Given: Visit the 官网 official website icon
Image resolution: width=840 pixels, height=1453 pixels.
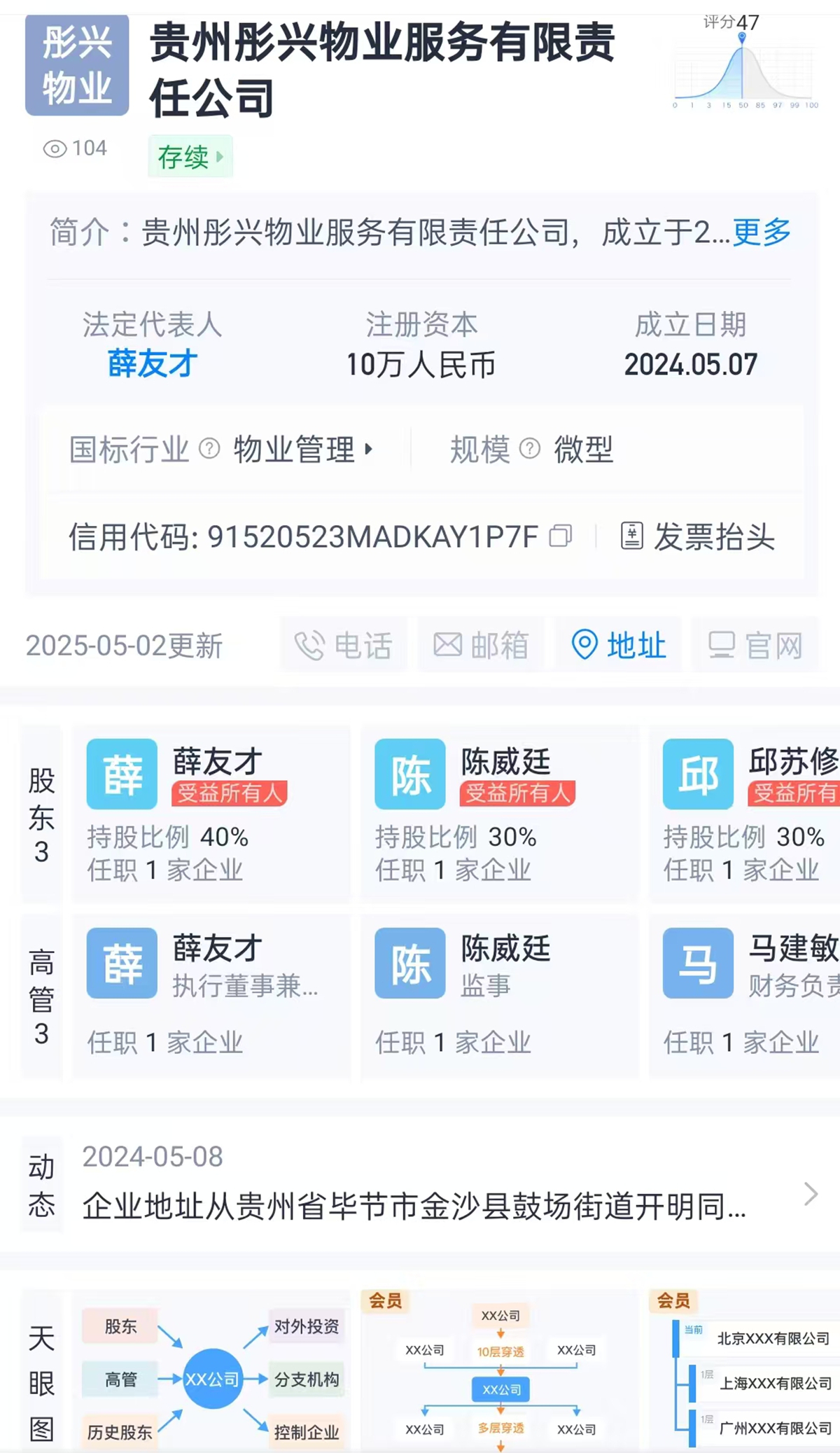Looking at the screenshot, I should [756, 646].
